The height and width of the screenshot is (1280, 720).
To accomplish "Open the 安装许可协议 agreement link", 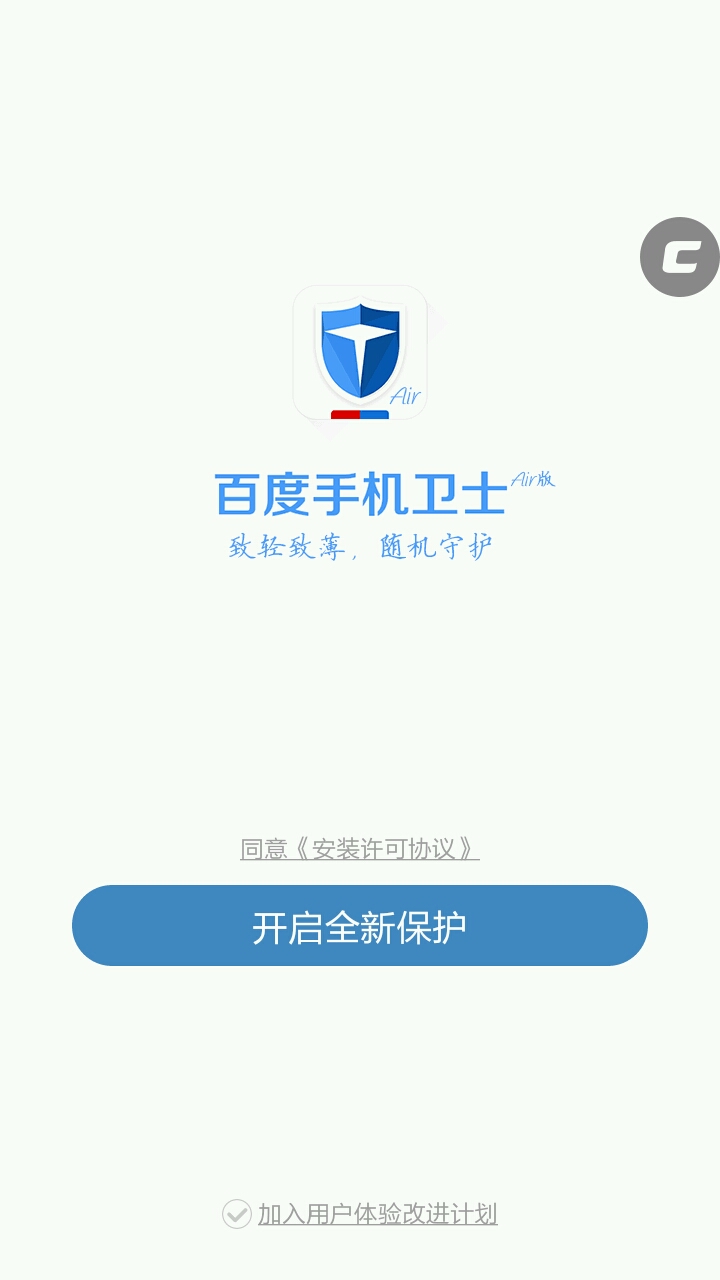I will (360, 849).
